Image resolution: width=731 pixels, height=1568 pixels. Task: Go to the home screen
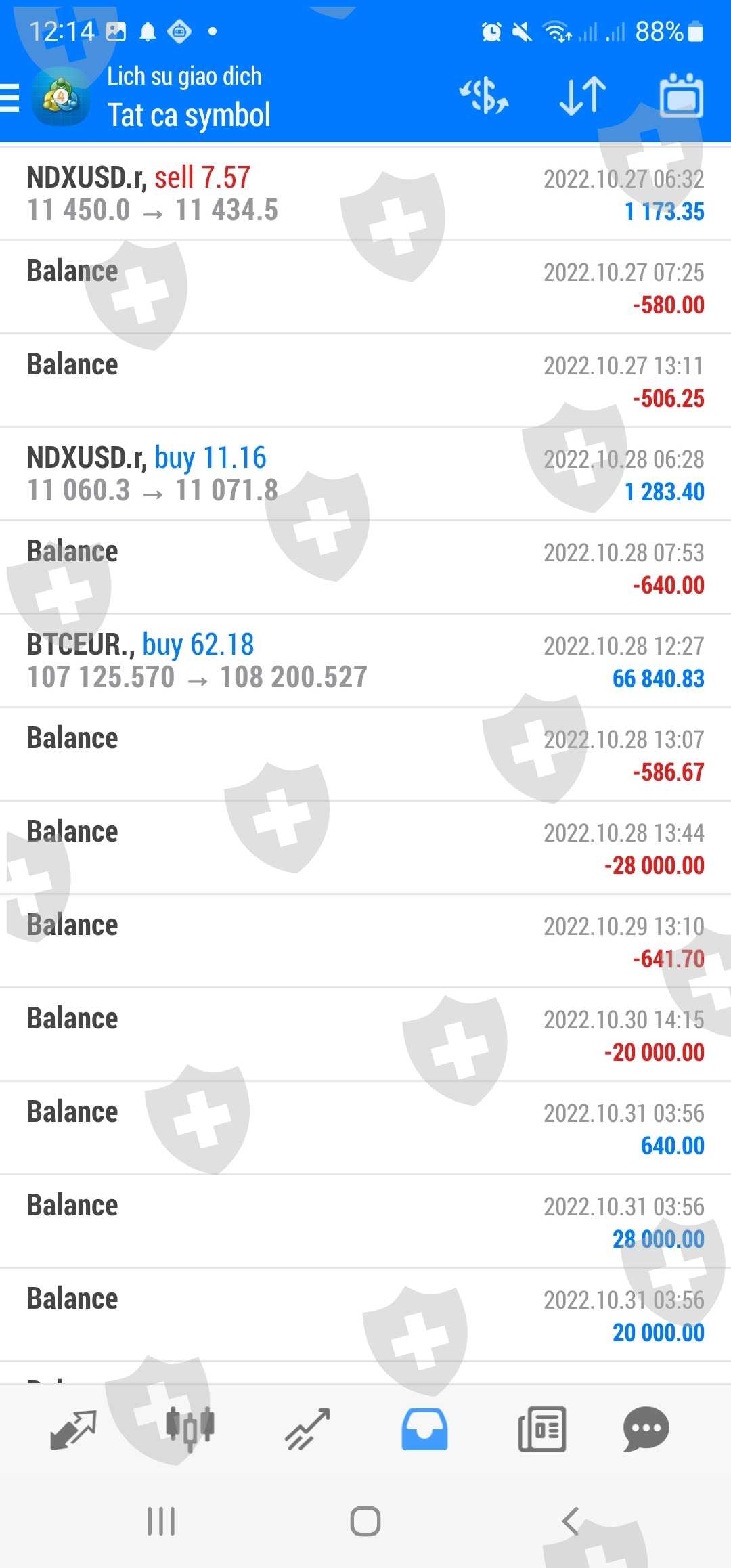tap(365, 1521)
